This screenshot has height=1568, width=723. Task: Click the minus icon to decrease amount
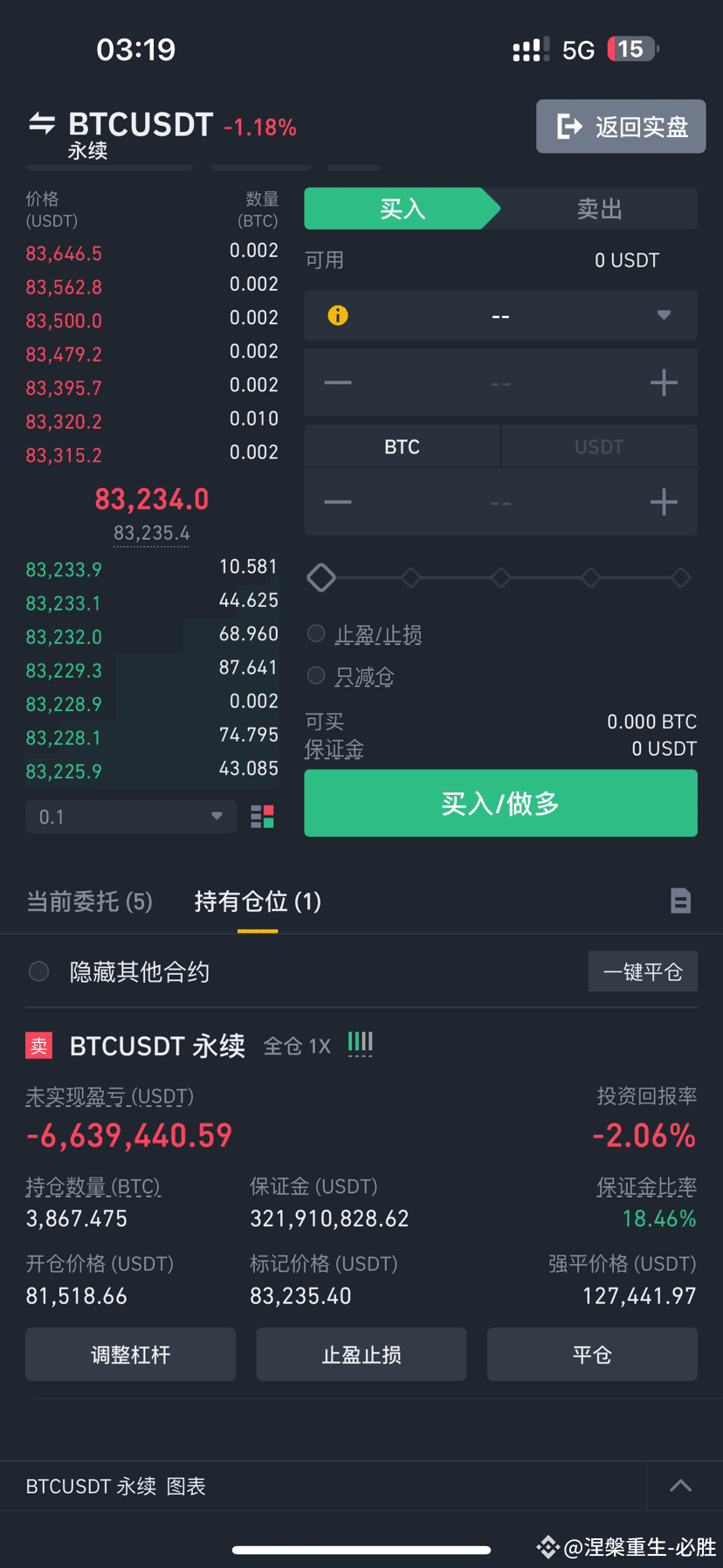pos(338,502)
